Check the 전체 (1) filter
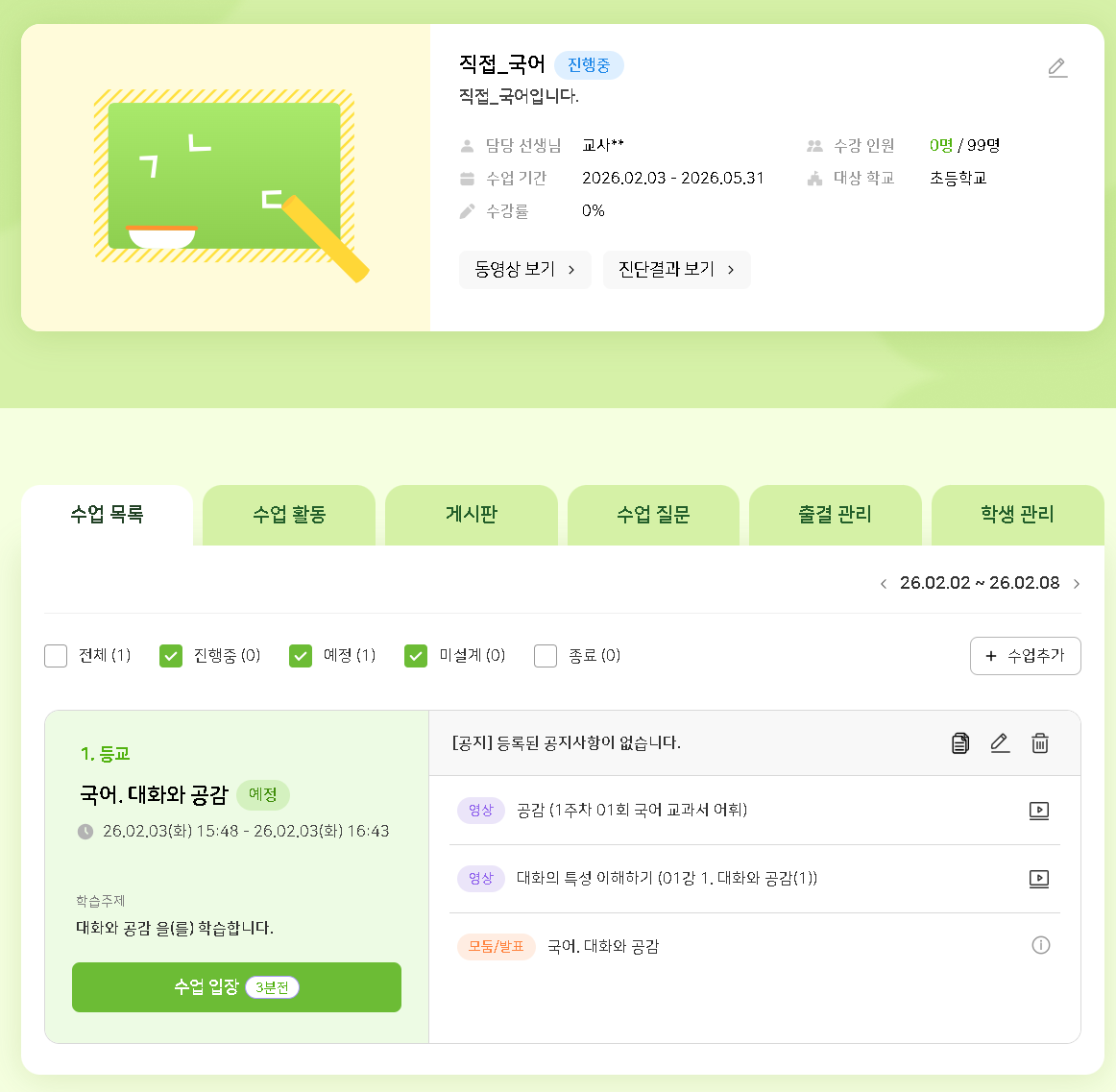Image resolution: width=1116 pixels, height=1092 pixels. [x=56, y=656]
